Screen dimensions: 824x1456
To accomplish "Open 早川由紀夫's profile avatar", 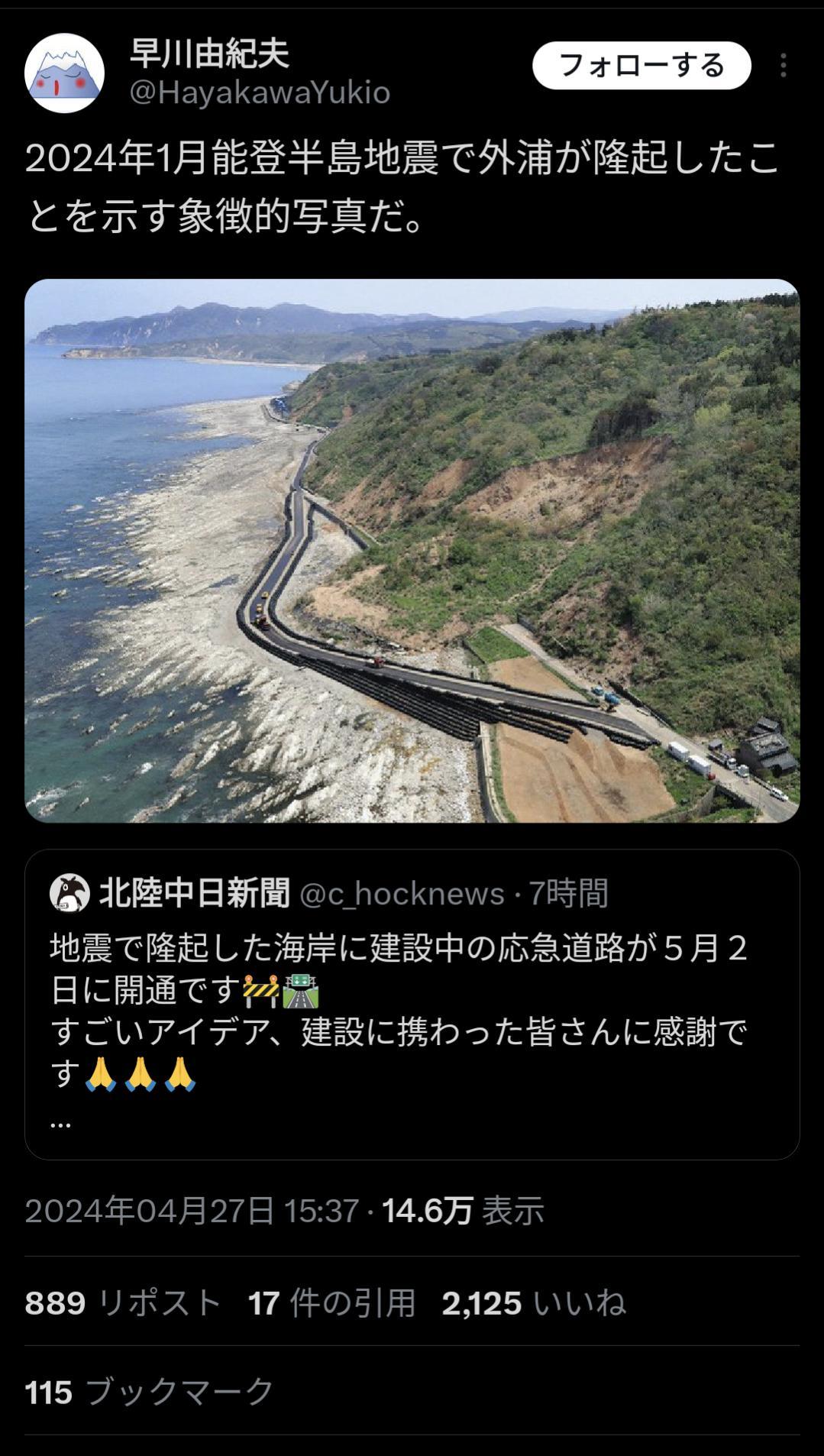I will [64, 73].
